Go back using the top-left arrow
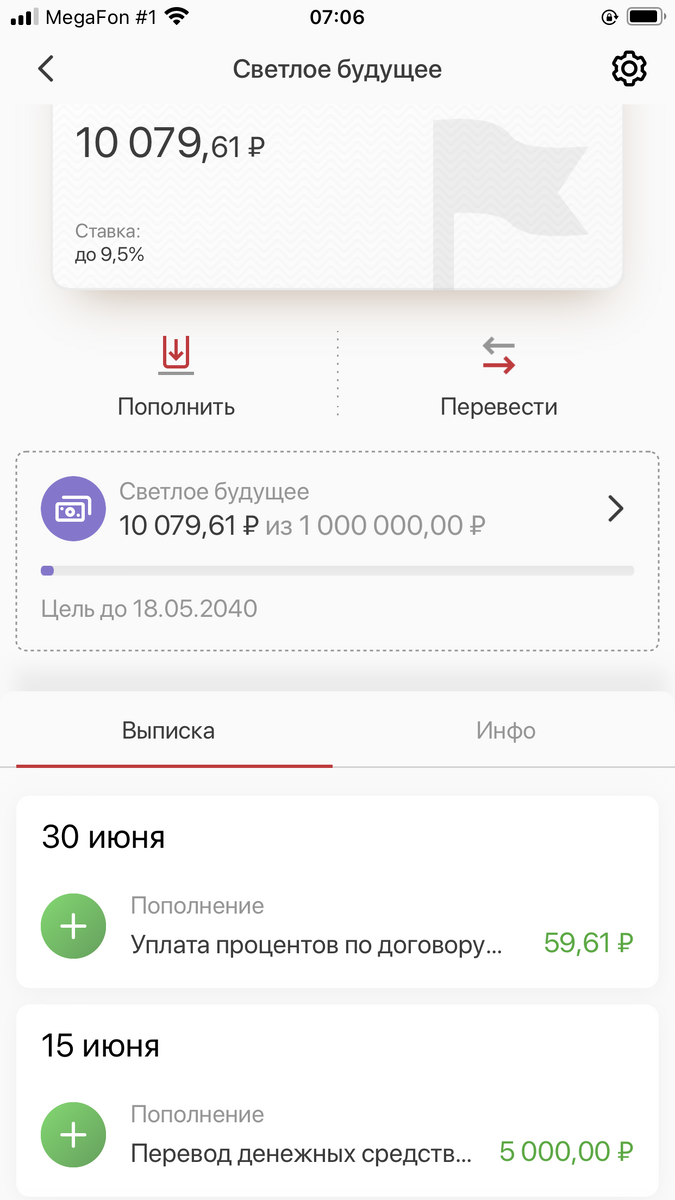 pos(46,69)
